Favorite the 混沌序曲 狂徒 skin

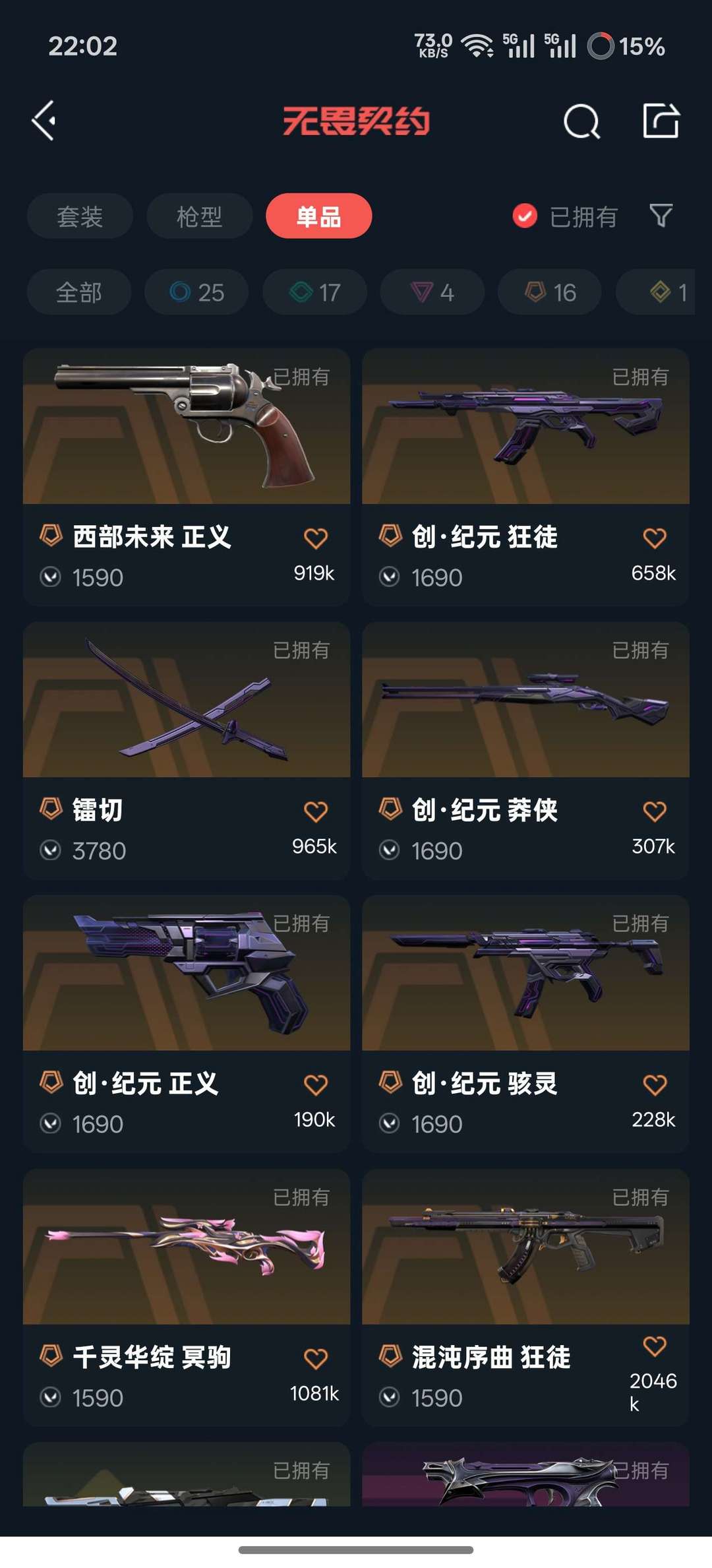coord(655,1346)
